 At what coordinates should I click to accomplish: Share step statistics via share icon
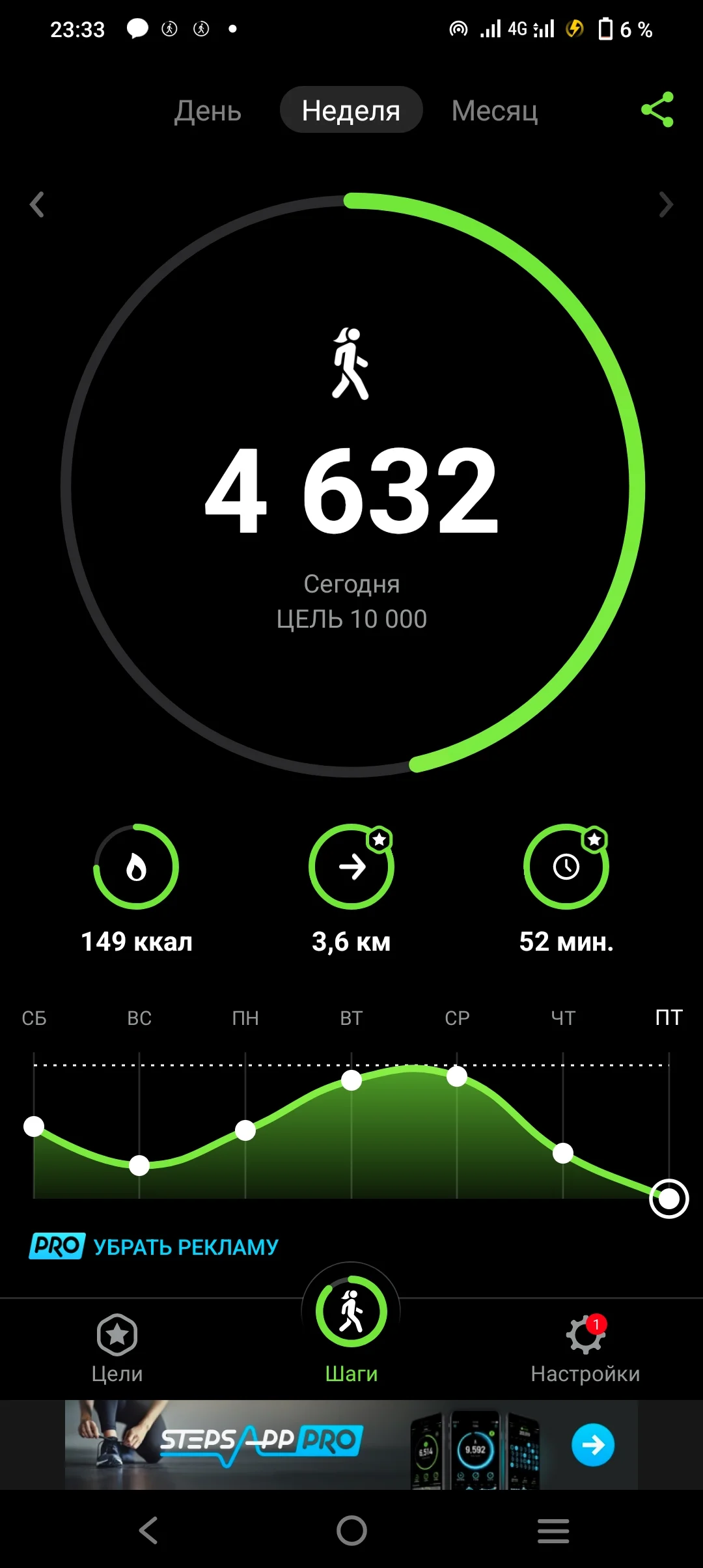(657, 109)
